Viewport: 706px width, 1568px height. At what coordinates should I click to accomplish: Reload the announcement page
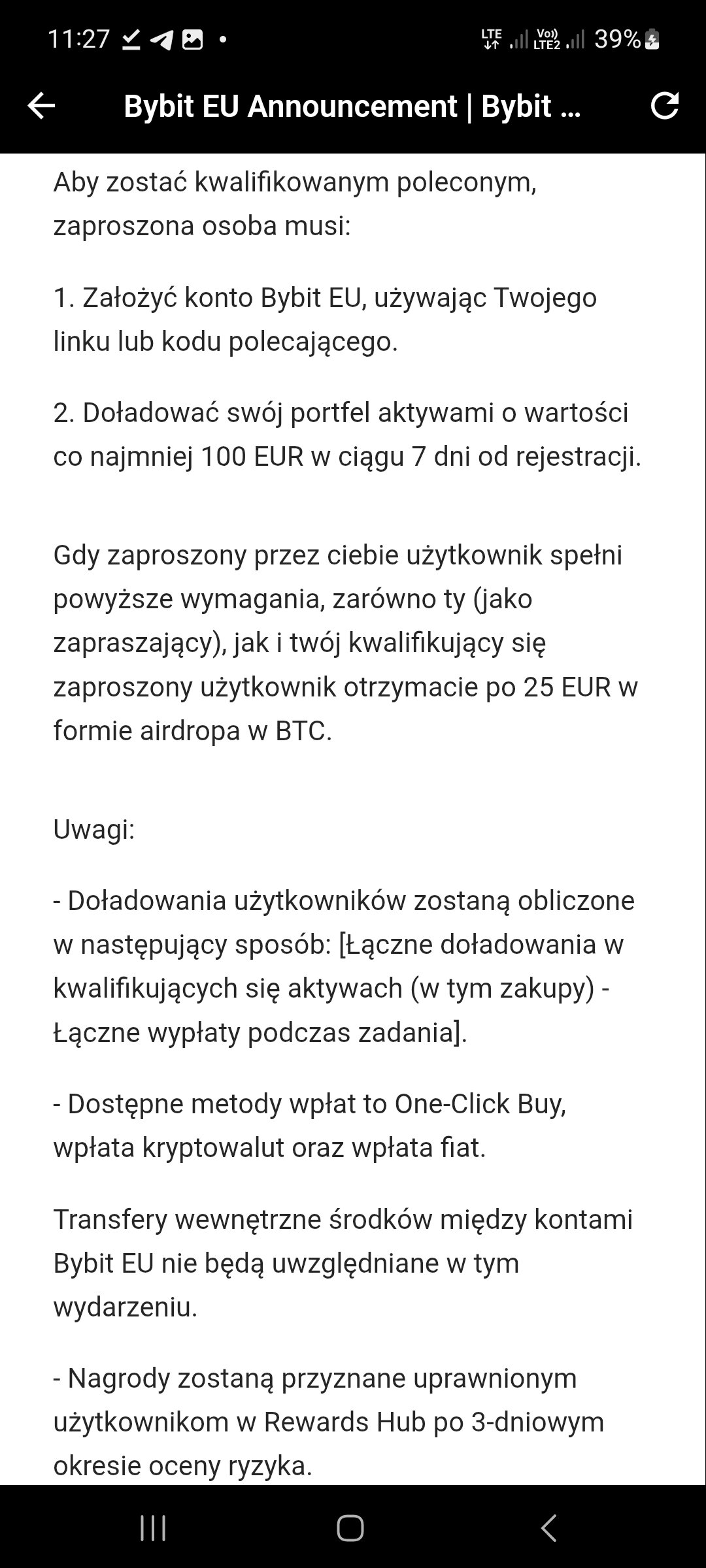click(x=665, y=106)
